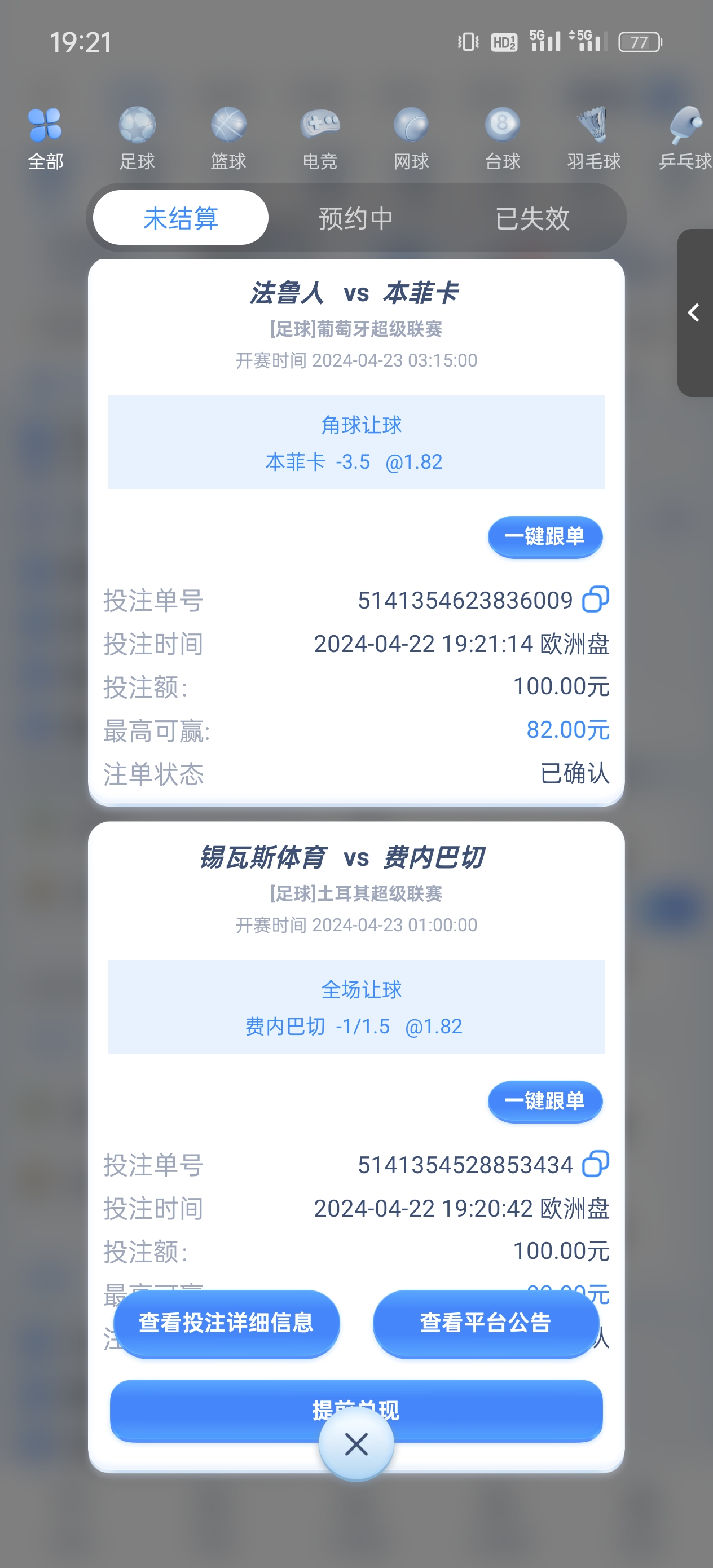Open the 羽毛球 category
The image size is (713, 1568).
point(593,139)
